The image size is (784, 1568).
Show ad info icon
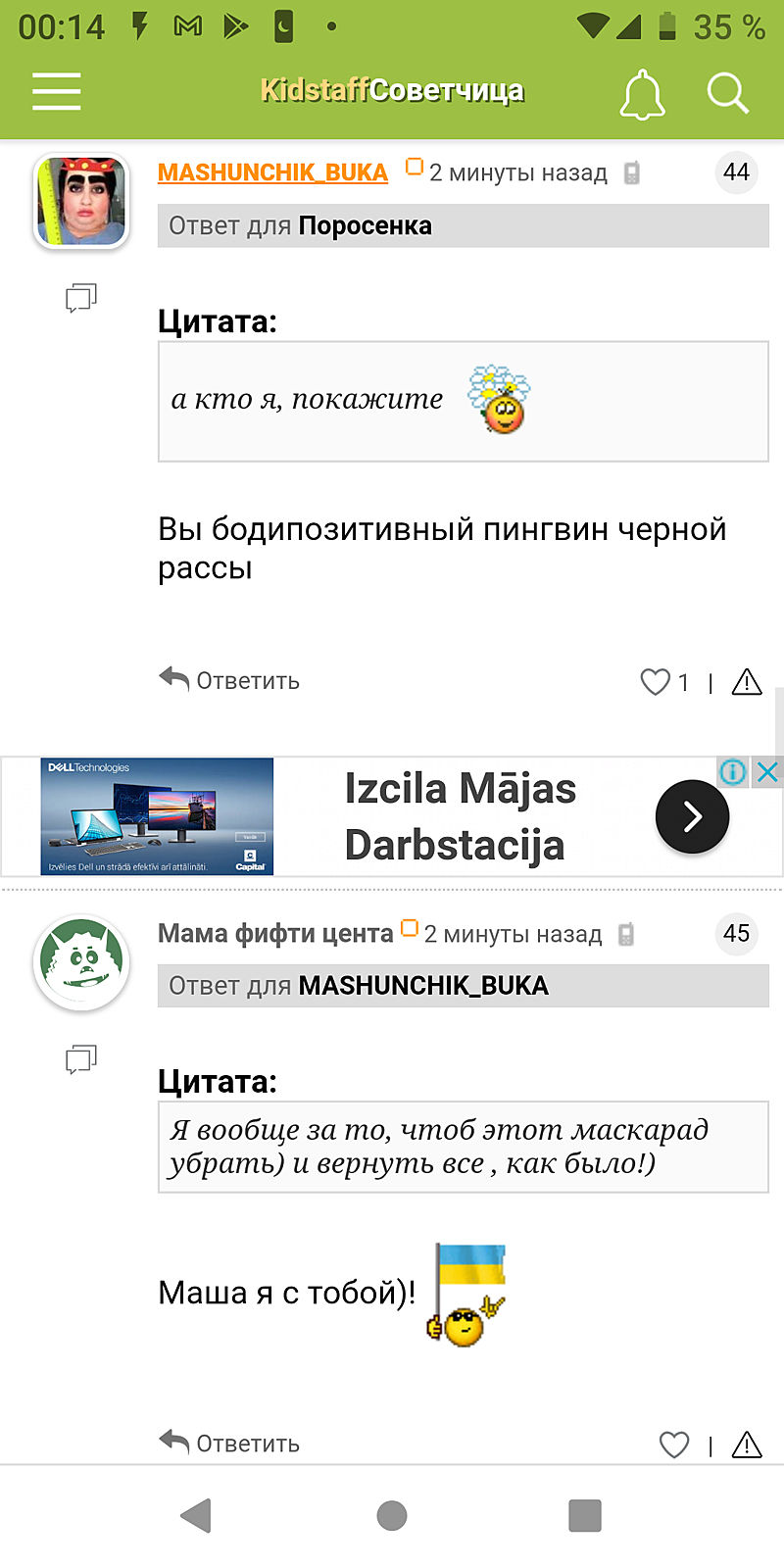732,772
